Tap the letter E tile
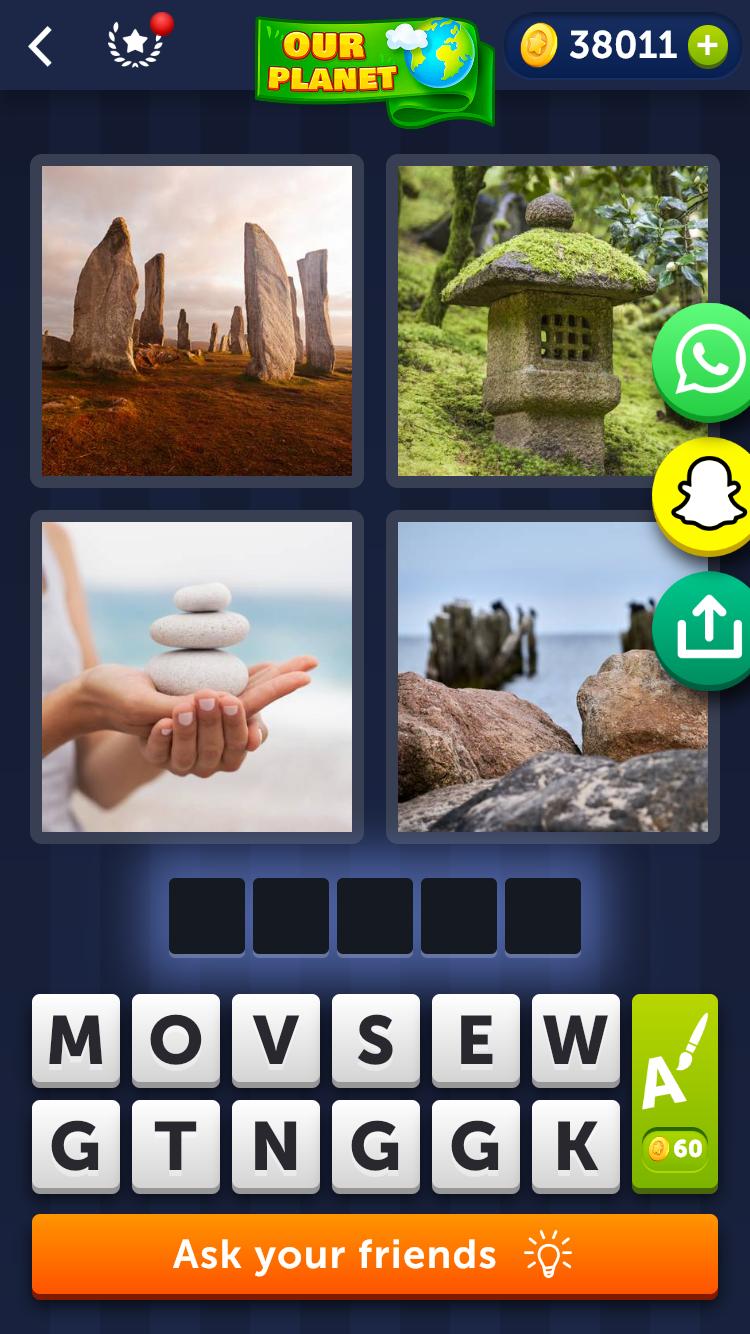750x1334 pixels. coord(476,1040)
